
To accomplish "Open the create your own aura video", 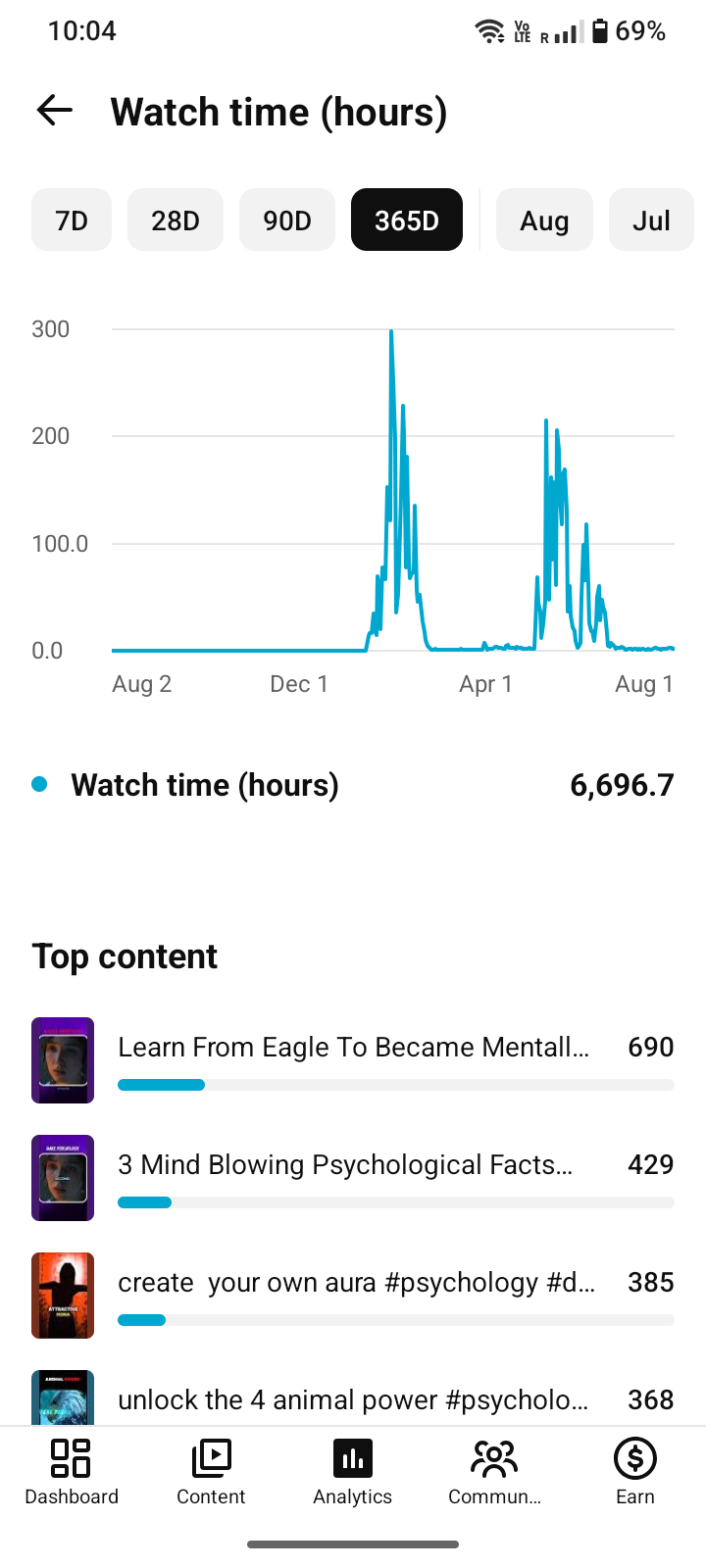I will (353, 1296).
